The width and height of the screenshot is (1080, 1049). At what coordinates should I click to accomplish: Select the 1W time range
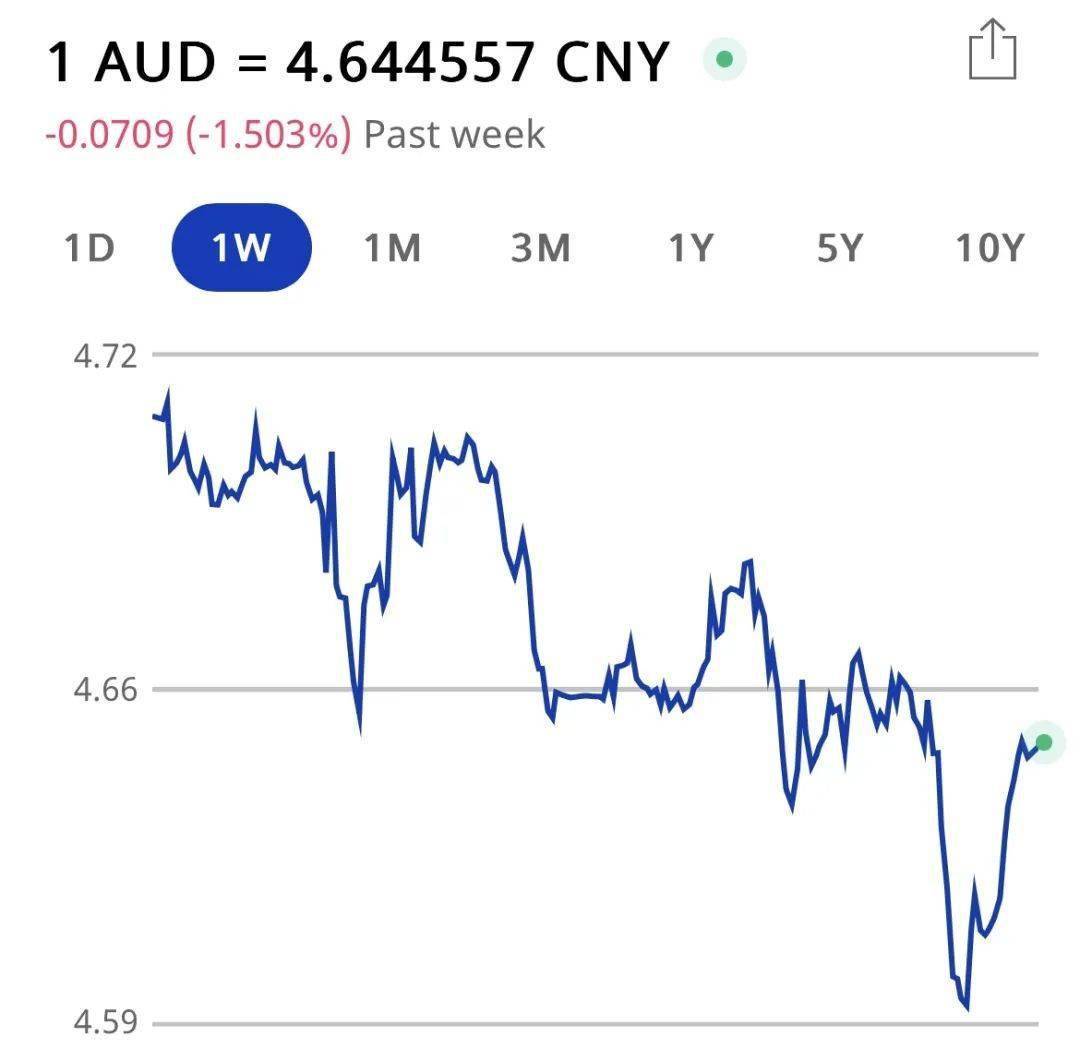(x=241, y=247)
